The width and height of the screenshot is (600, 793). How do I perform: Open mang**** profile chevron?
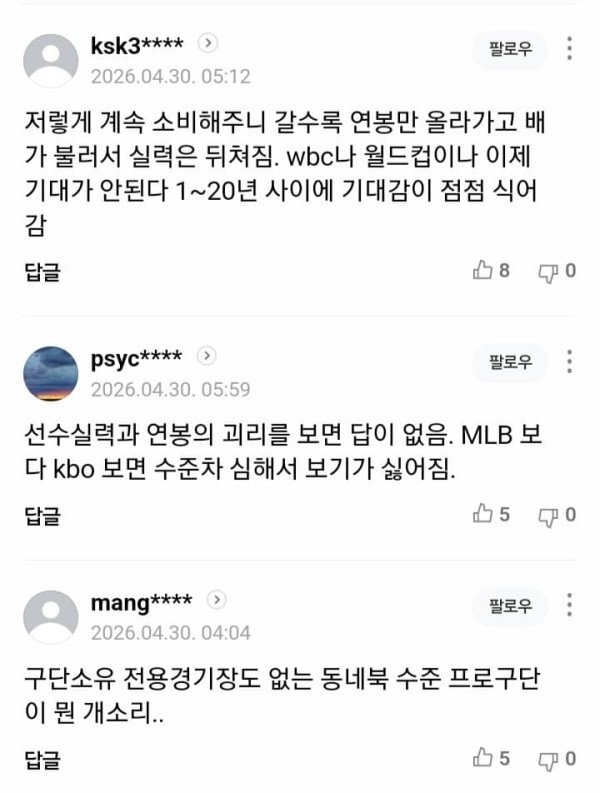[217, 600]
